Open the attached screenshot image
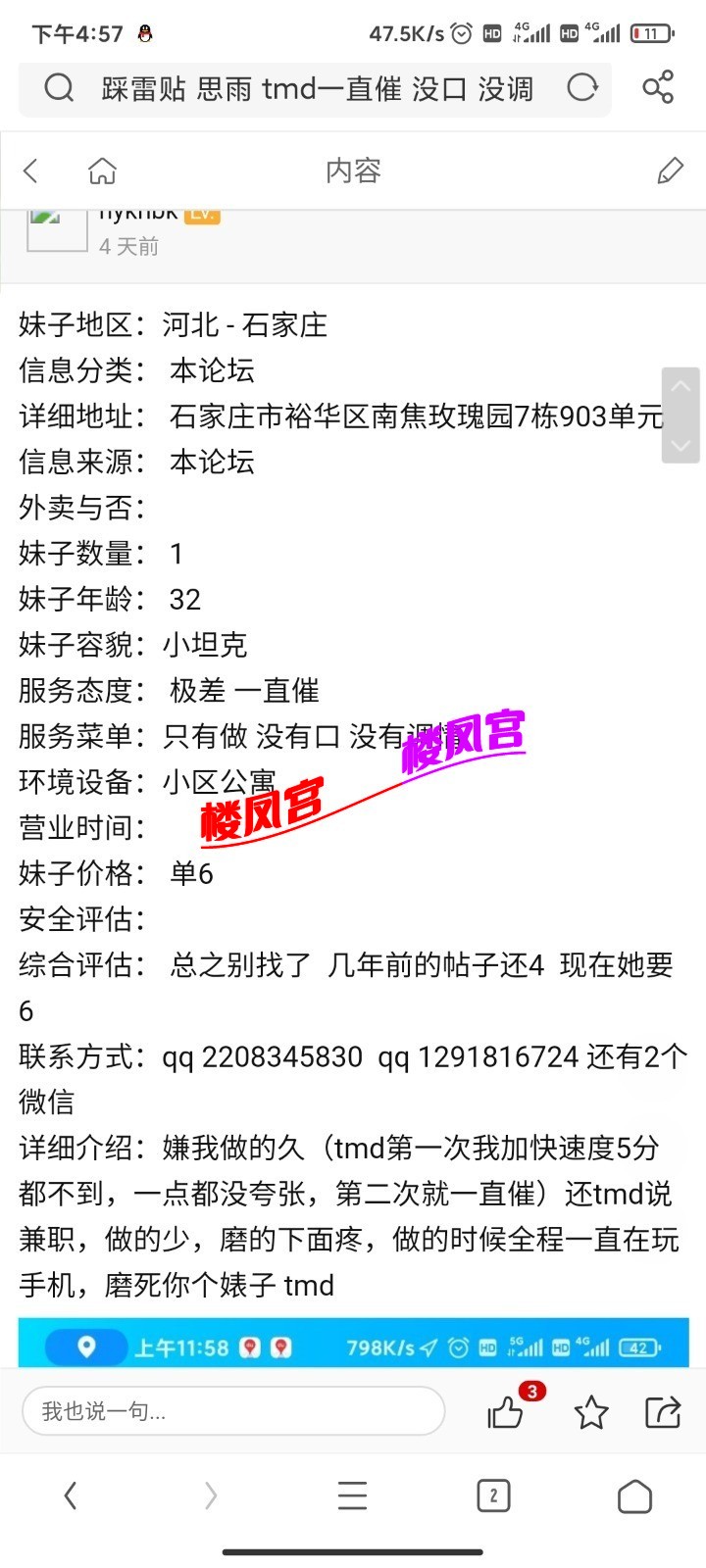This screenshot has width=706, height=1568. click(353, 1345)
